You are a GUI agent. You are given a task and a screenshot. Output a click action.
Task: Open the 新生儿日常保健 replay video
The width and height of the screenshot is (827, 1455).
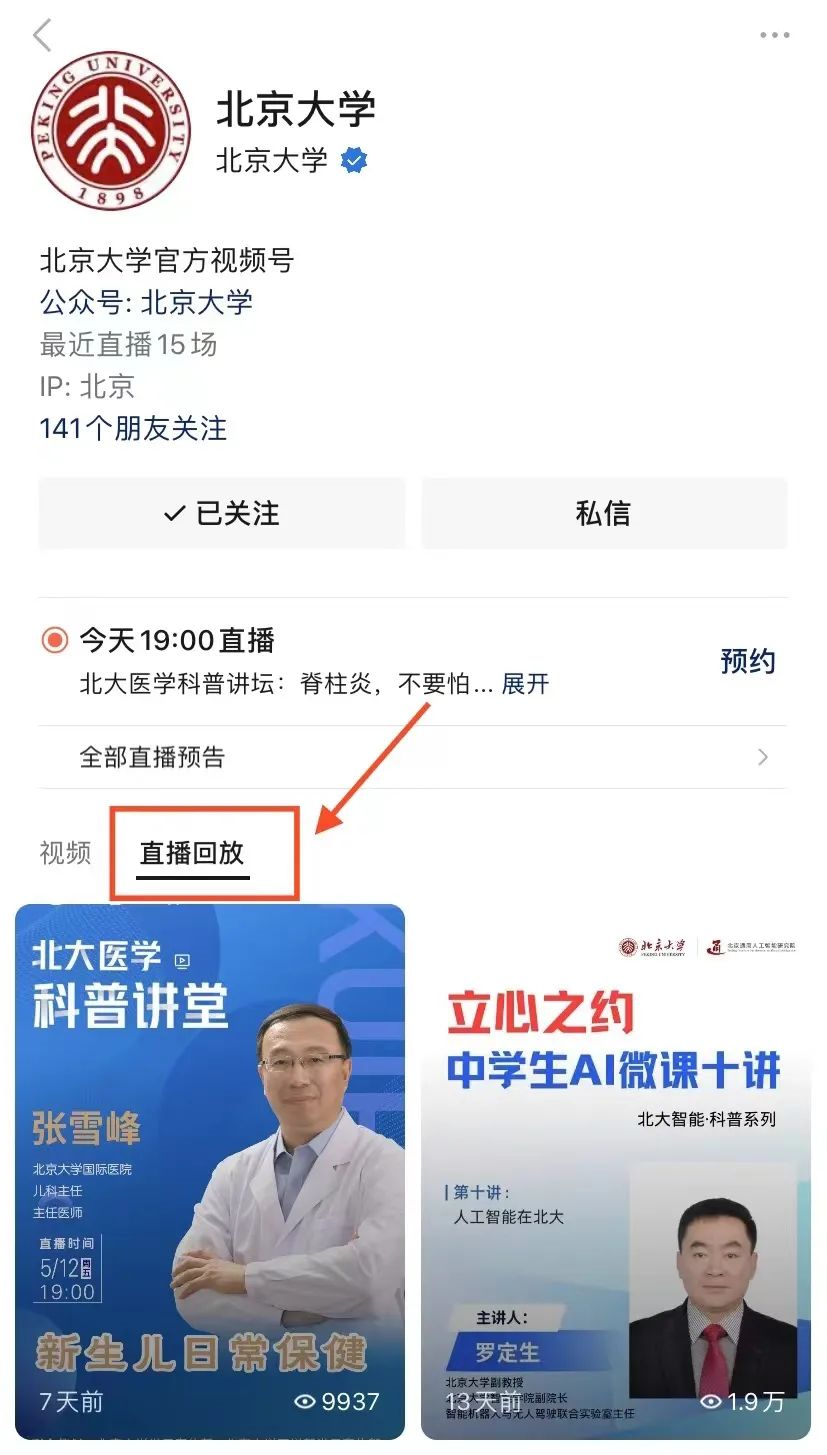[x=210, y=1170]
